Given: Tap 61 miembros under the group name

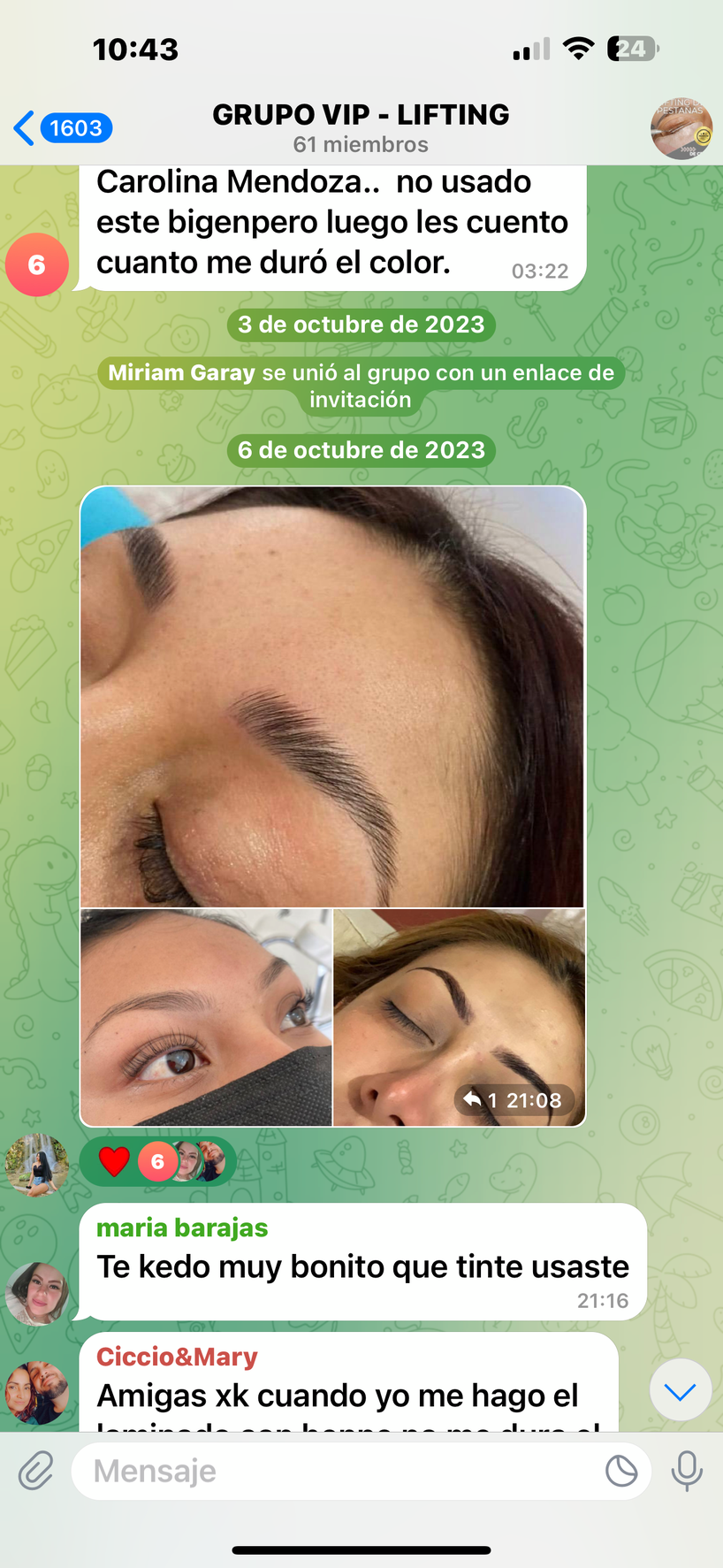Looking at the screenshot, I should pyautogui.click(x=361, y=144).
